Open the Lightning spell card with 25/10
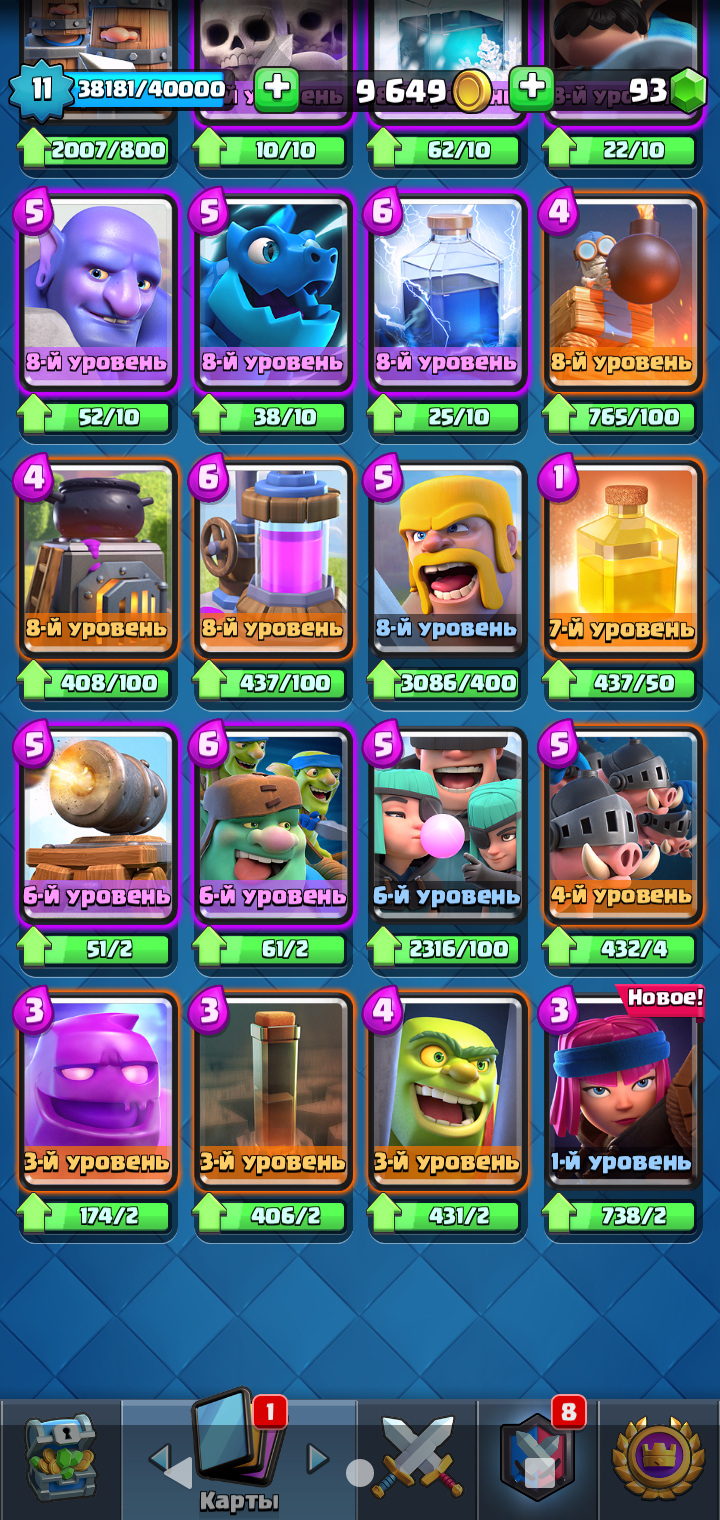720x1520 pixels. pyautogui.click(x=447, y=290)
